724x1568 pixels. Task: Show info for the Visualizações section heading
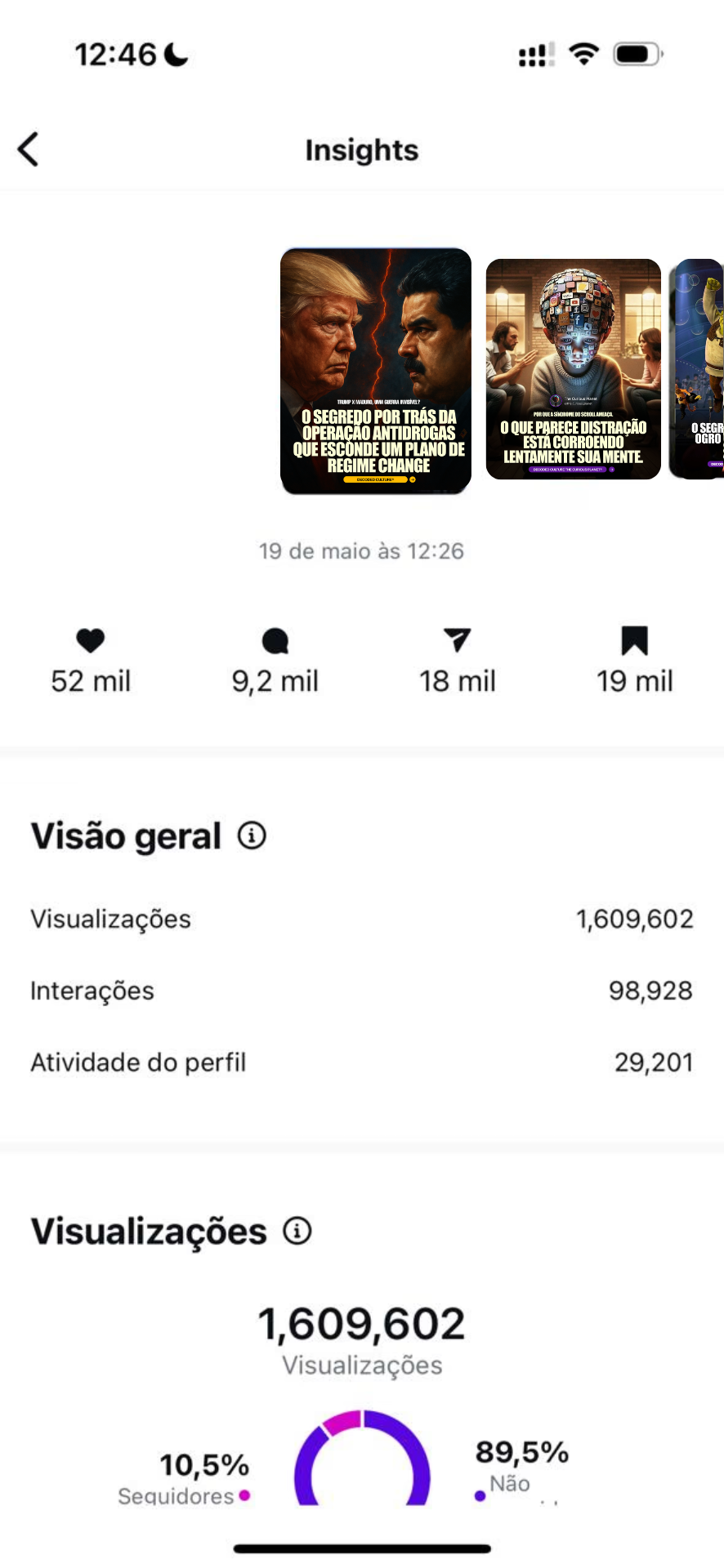tap(297, 1231)
